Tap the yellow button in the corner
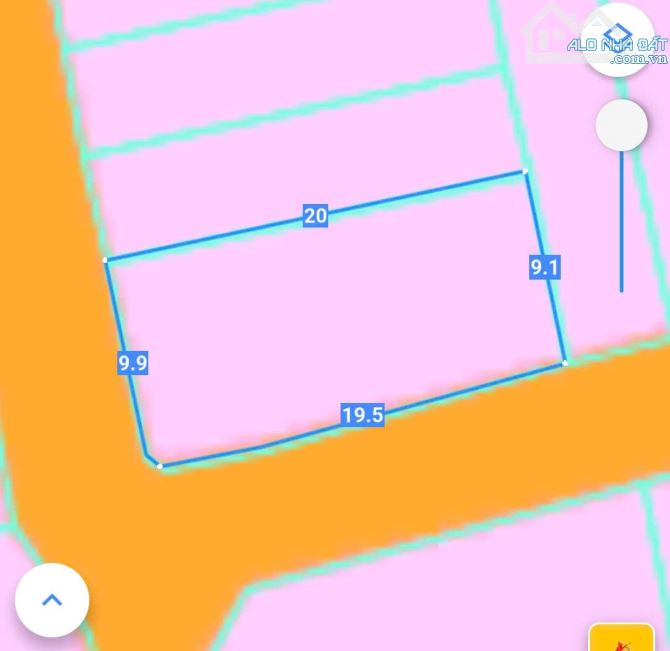The width and height of the screenshot is (670, 651). pyautogui.click(x=621, y=638)
